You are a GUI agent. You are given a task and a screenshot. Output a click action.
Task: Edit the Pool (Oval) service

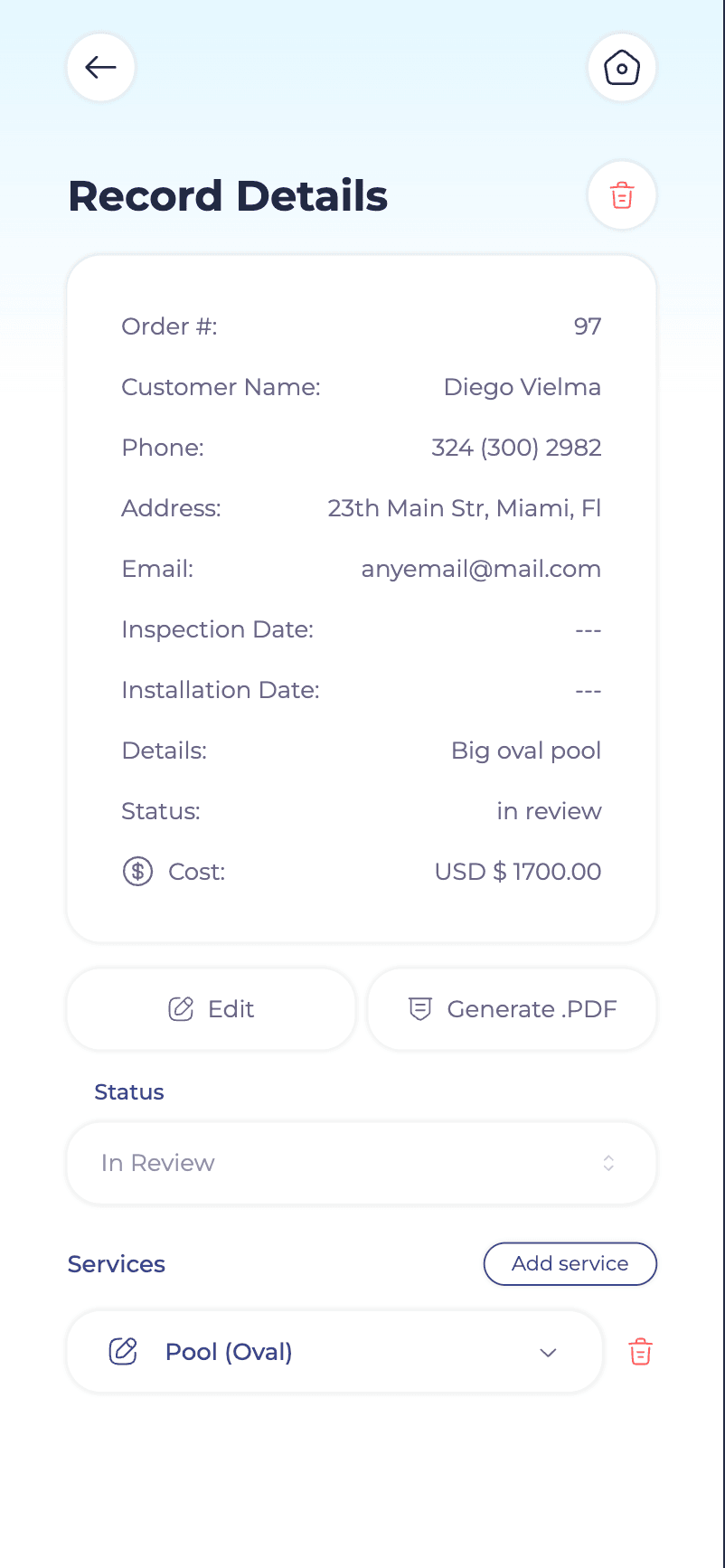coord(123,1352)
